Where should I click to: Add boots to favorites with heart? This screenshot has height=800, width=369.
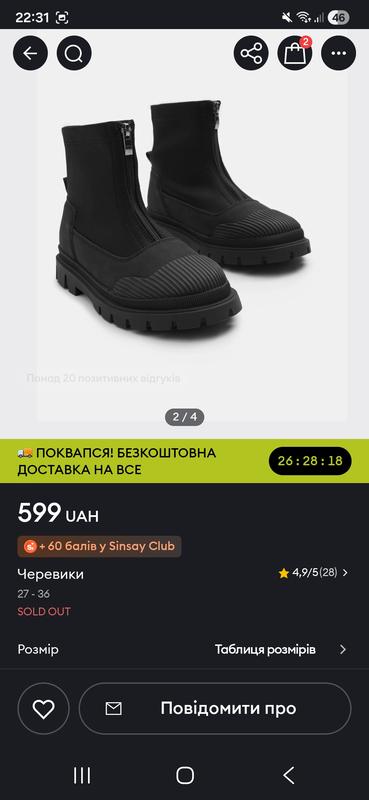click(x=43, y=709)
